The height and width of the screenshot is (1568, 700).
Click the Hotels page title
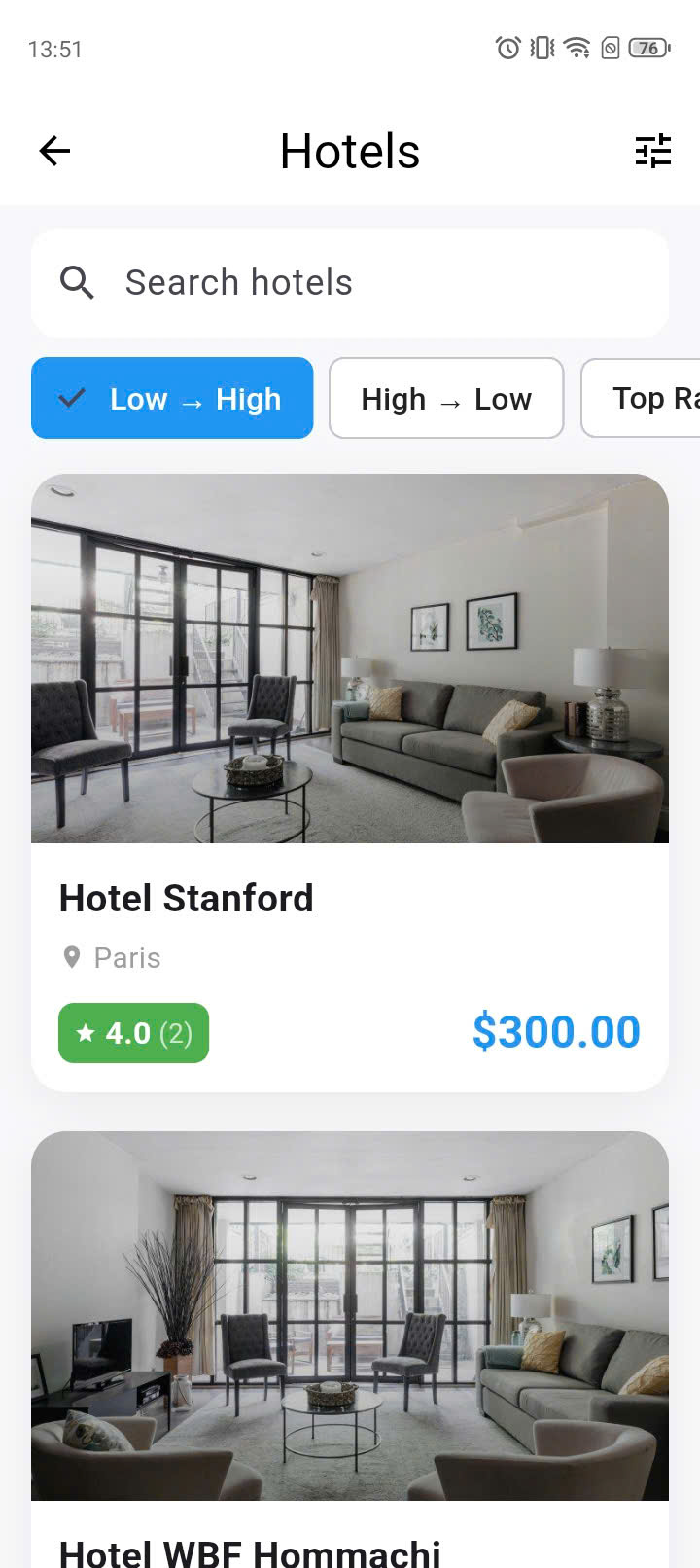click(350, 151)
